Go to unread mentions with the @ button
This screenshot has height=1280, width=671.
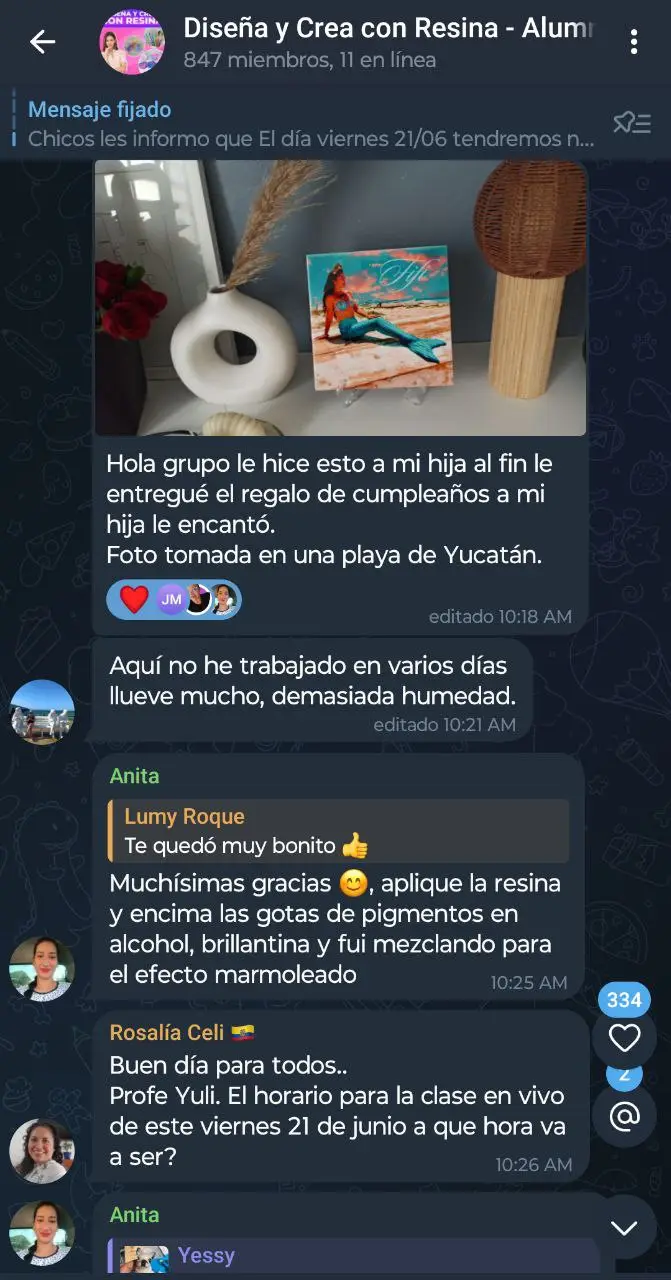(624, 1117)
